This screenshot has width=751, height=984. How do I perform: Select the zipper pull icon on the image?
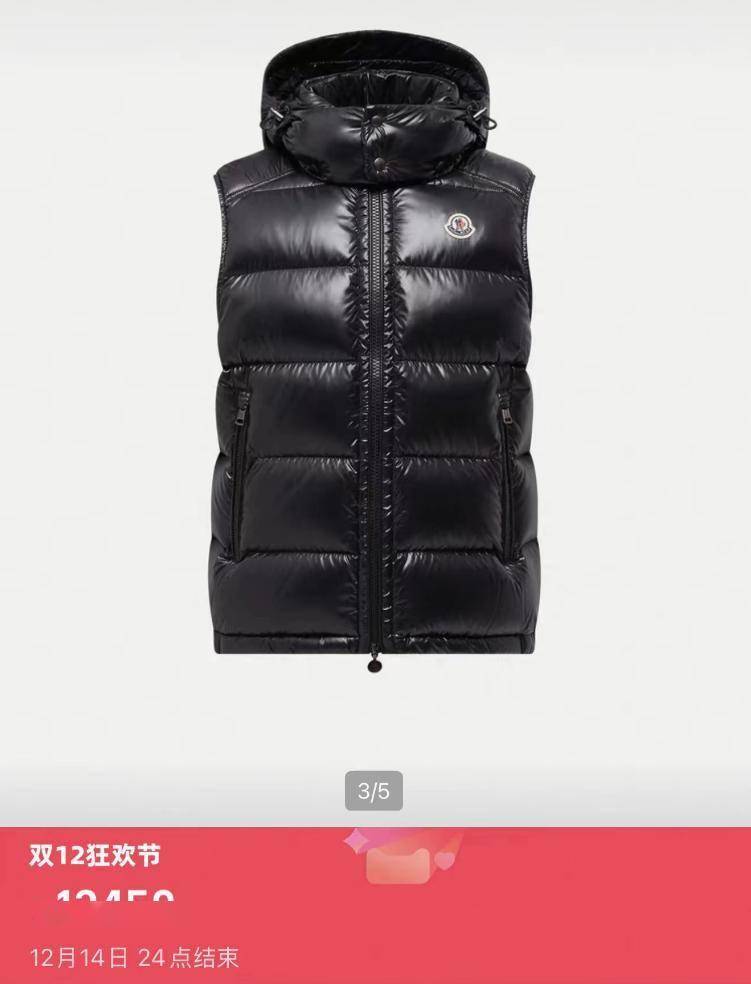tap(375, 663)
